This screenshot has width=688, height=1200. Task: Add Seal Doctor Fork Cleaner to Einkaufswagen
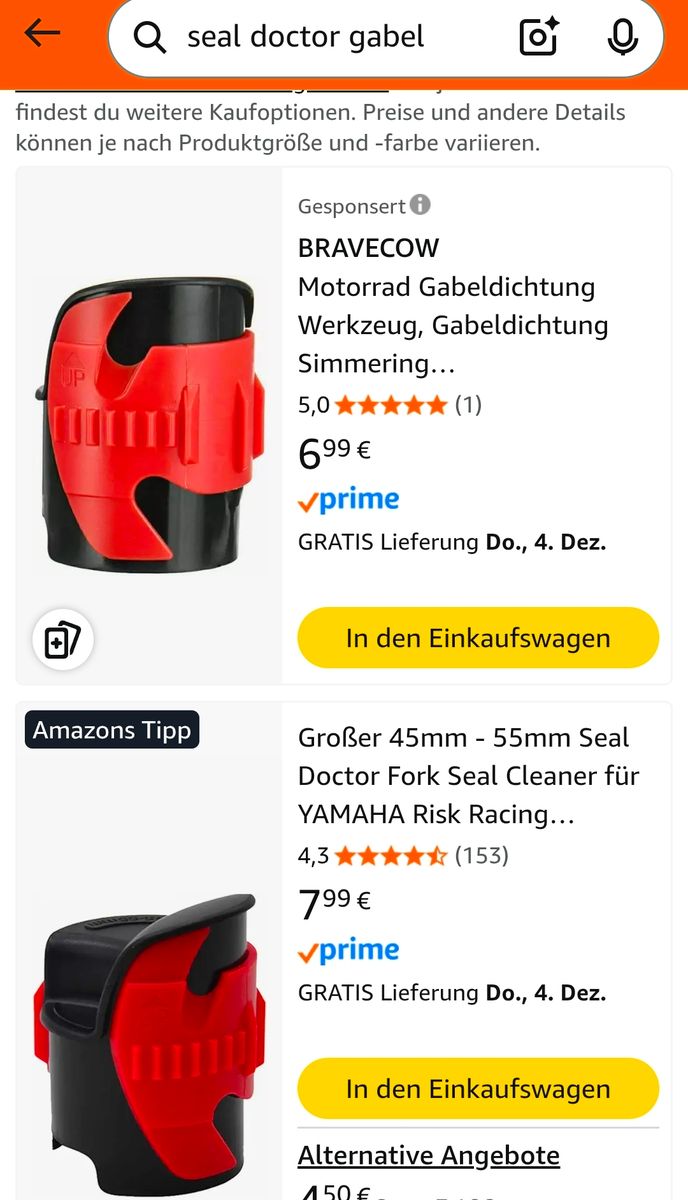click(x=478, y=1089)
